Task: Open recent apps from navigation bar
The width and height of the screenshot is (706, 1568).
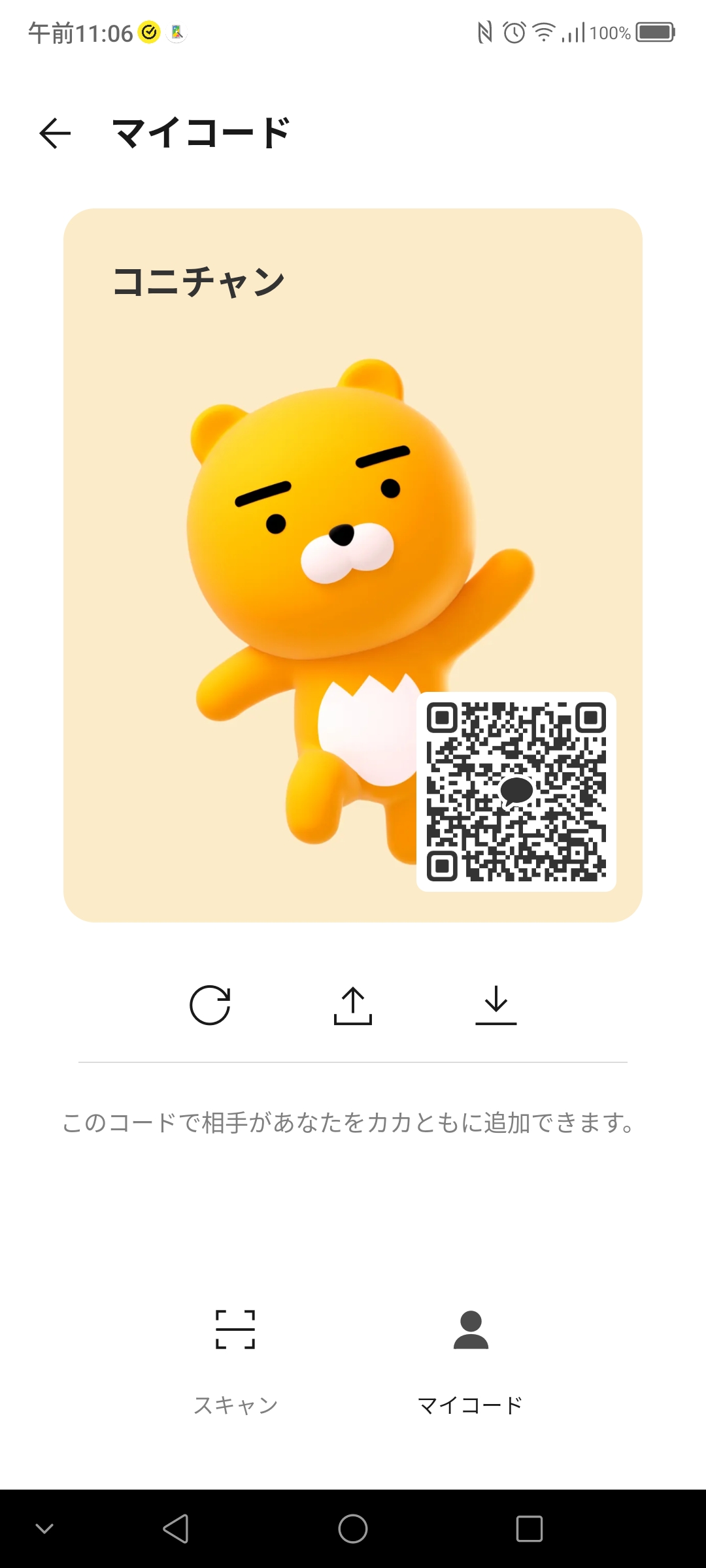Action: pos(529,1529)
